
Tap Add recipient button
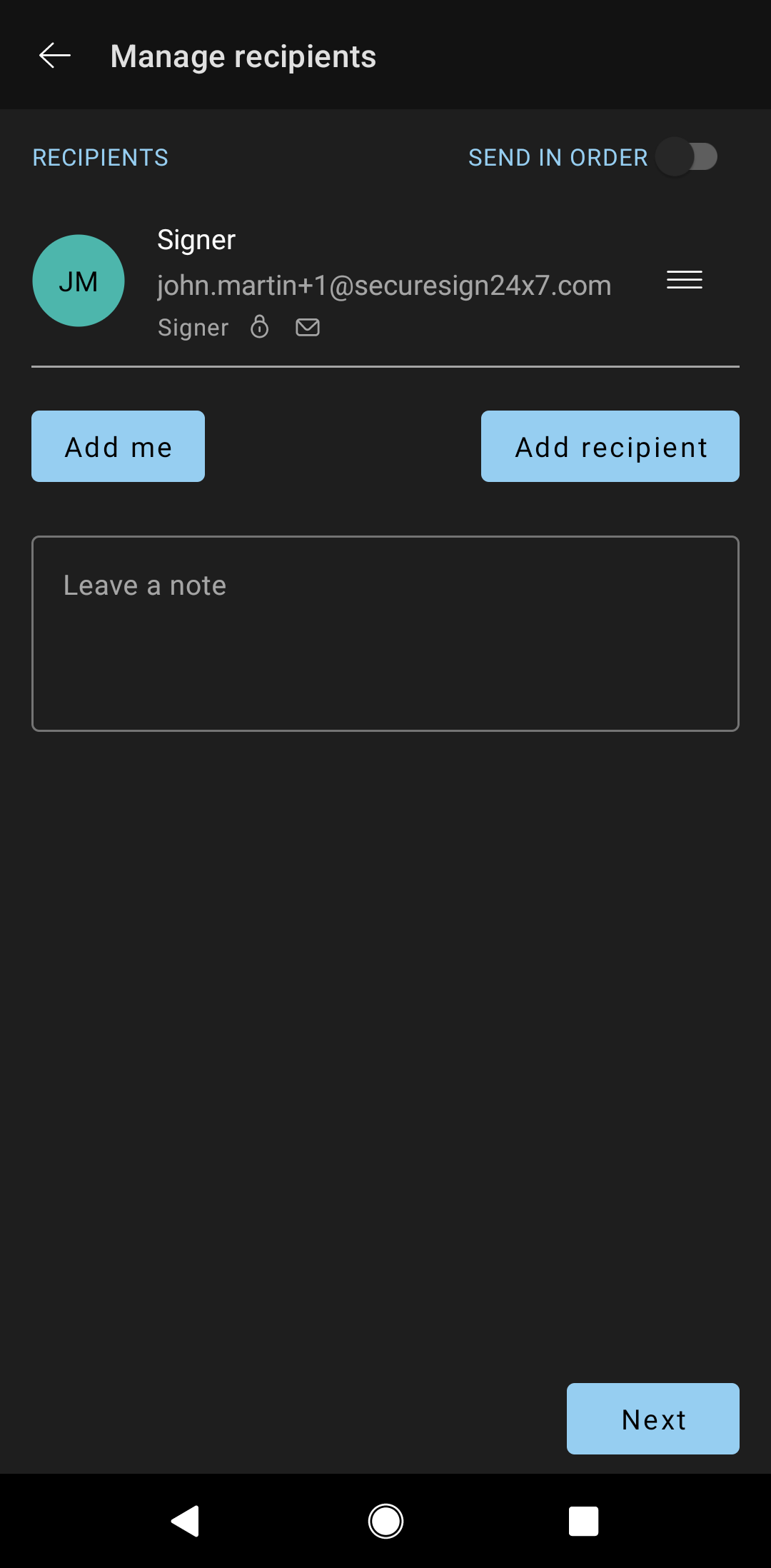[610, 446]
